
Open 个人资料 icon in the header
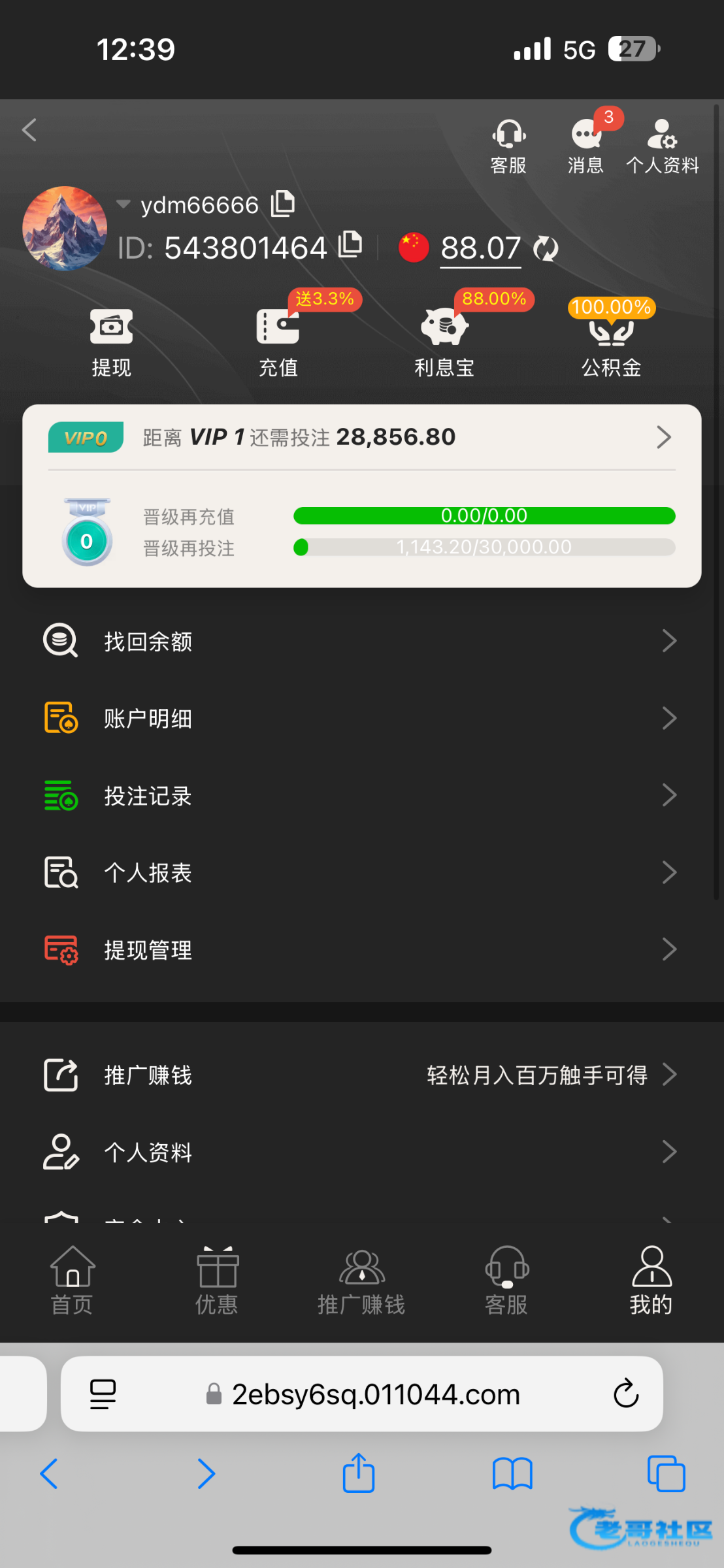[x=663, y=146]
